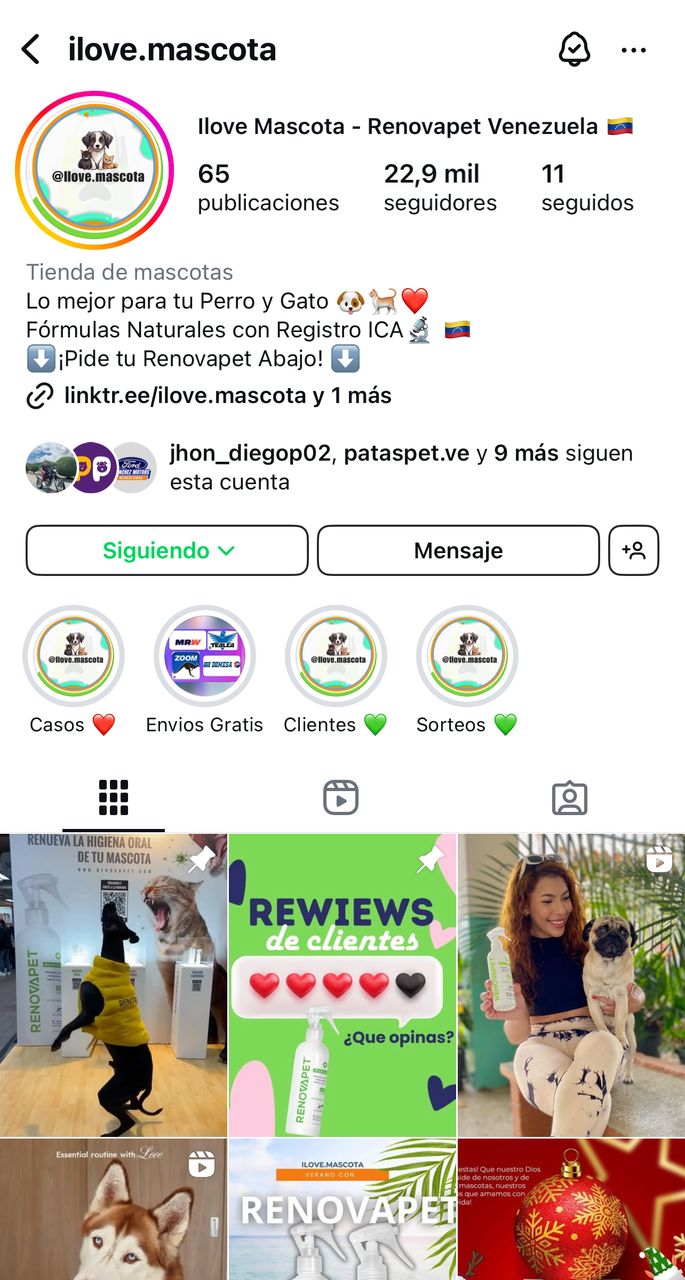
Task: Expand the Siguiendo dropdown
Action: click(x=167, y=550)
